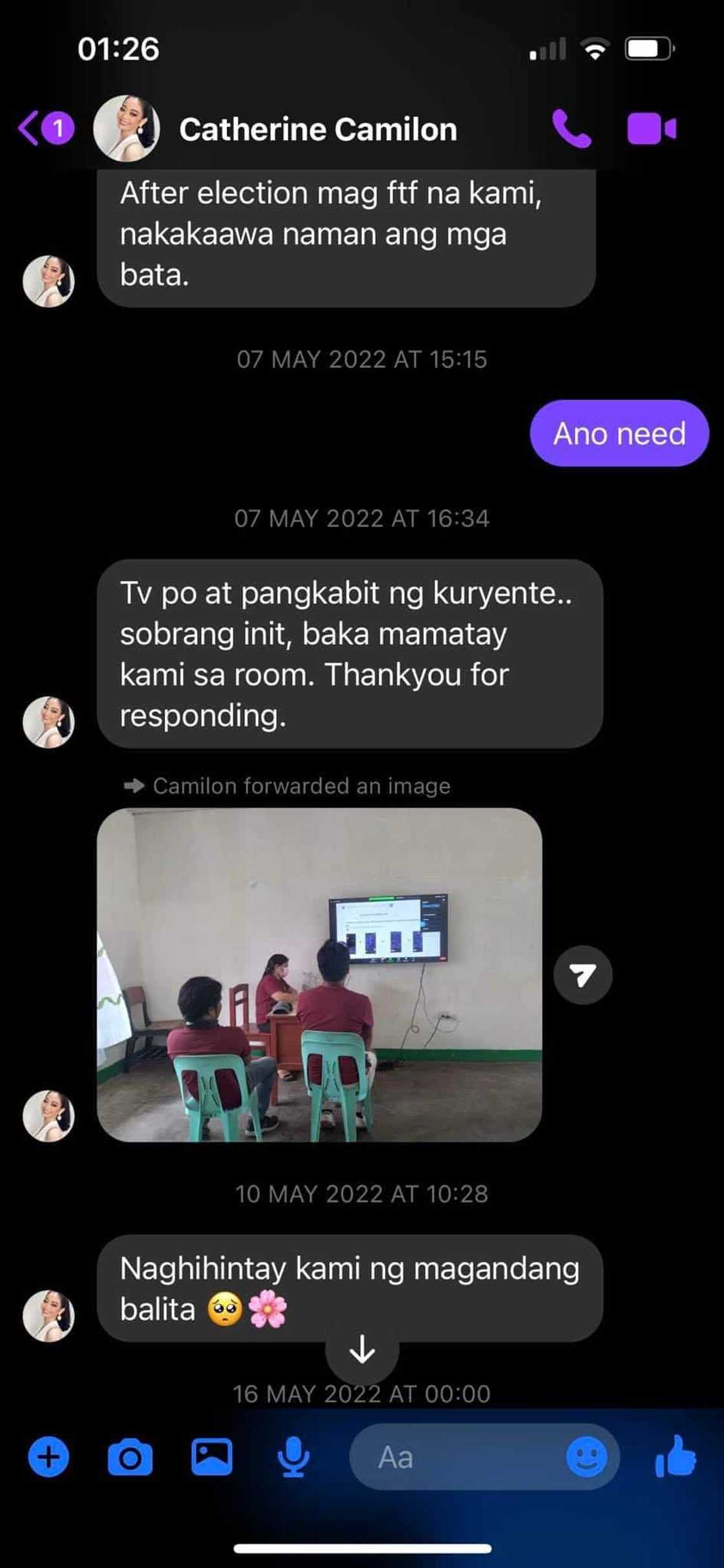This screenshot has height=1568, width=724.
Task: Send a thumbs up like
Action: tap(675, 1457)
